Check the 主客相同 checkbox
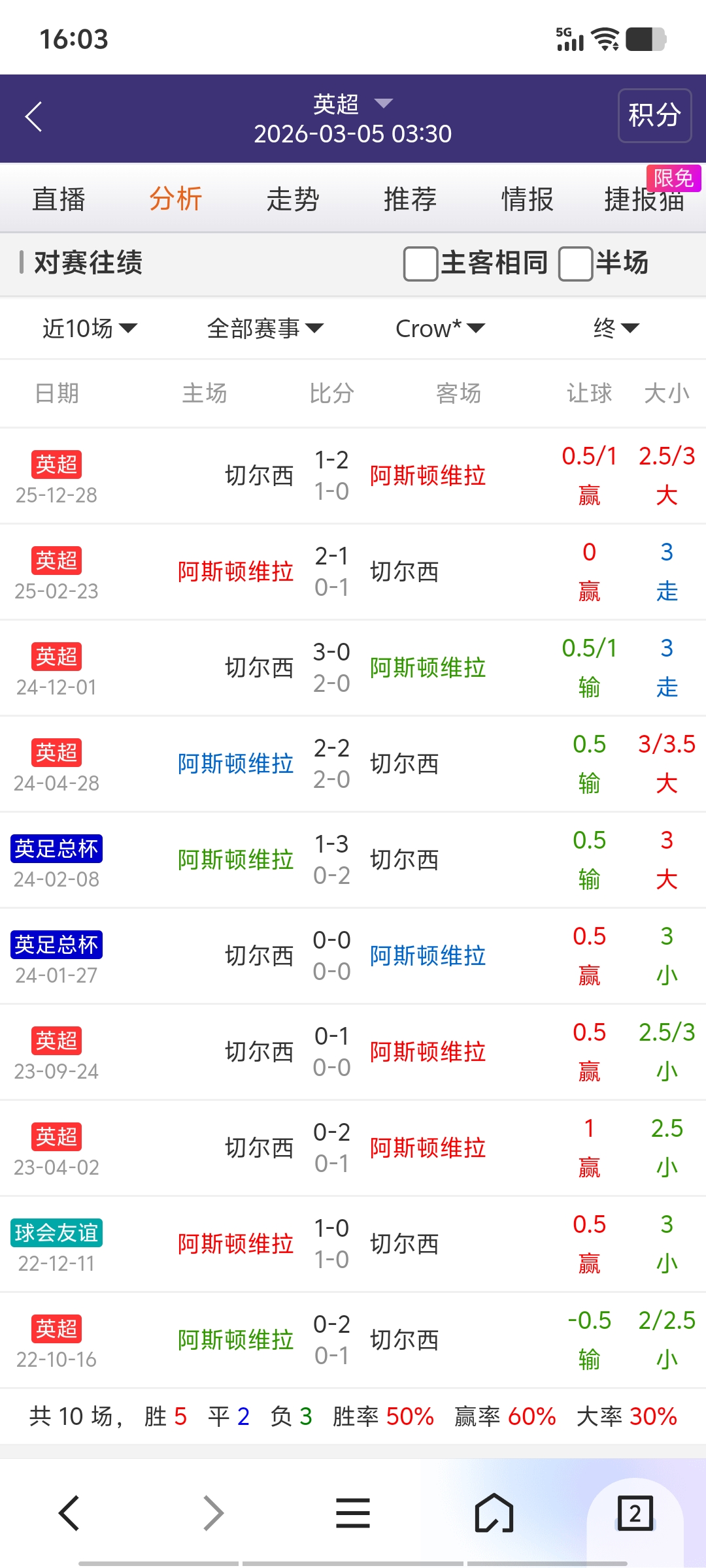706x1568 pixels. [x=420, y=263]
